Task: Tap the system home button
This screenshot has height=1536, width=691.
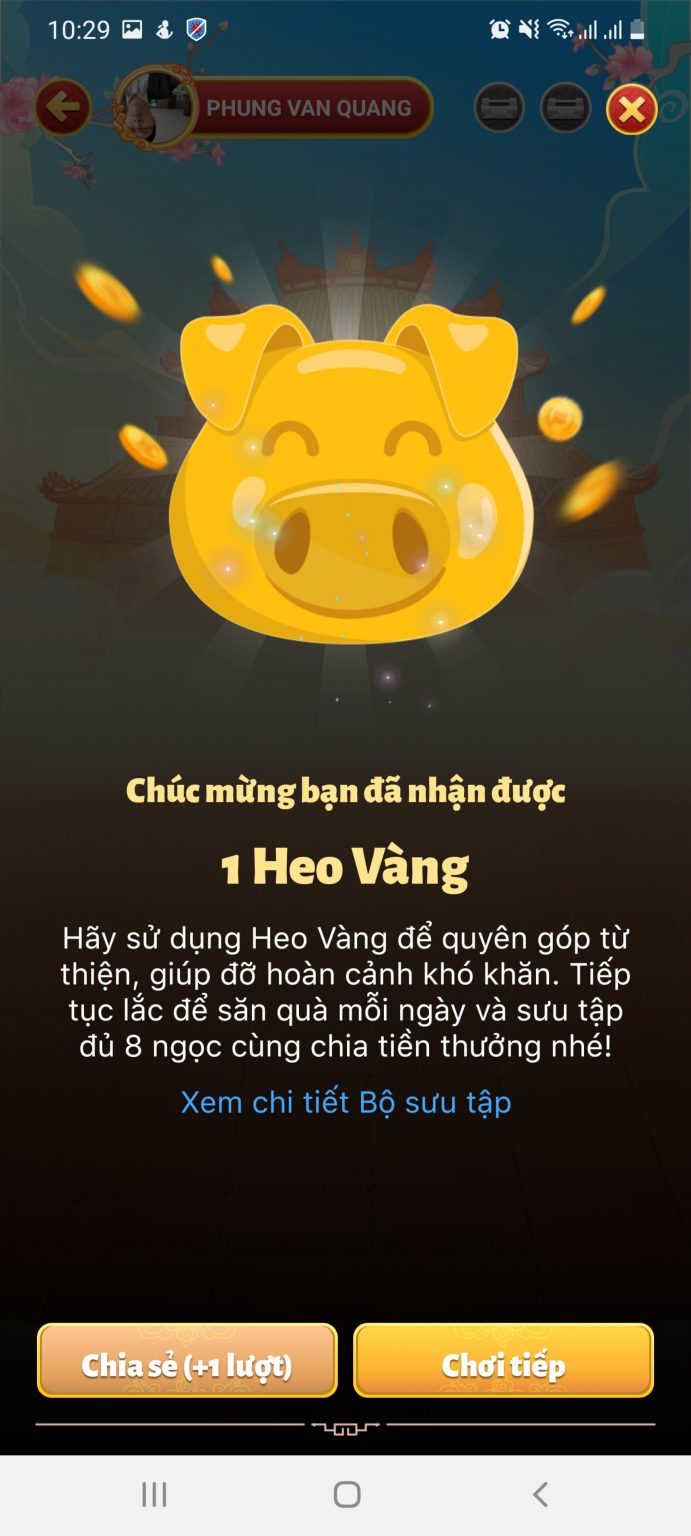Action: (346, 1494)
